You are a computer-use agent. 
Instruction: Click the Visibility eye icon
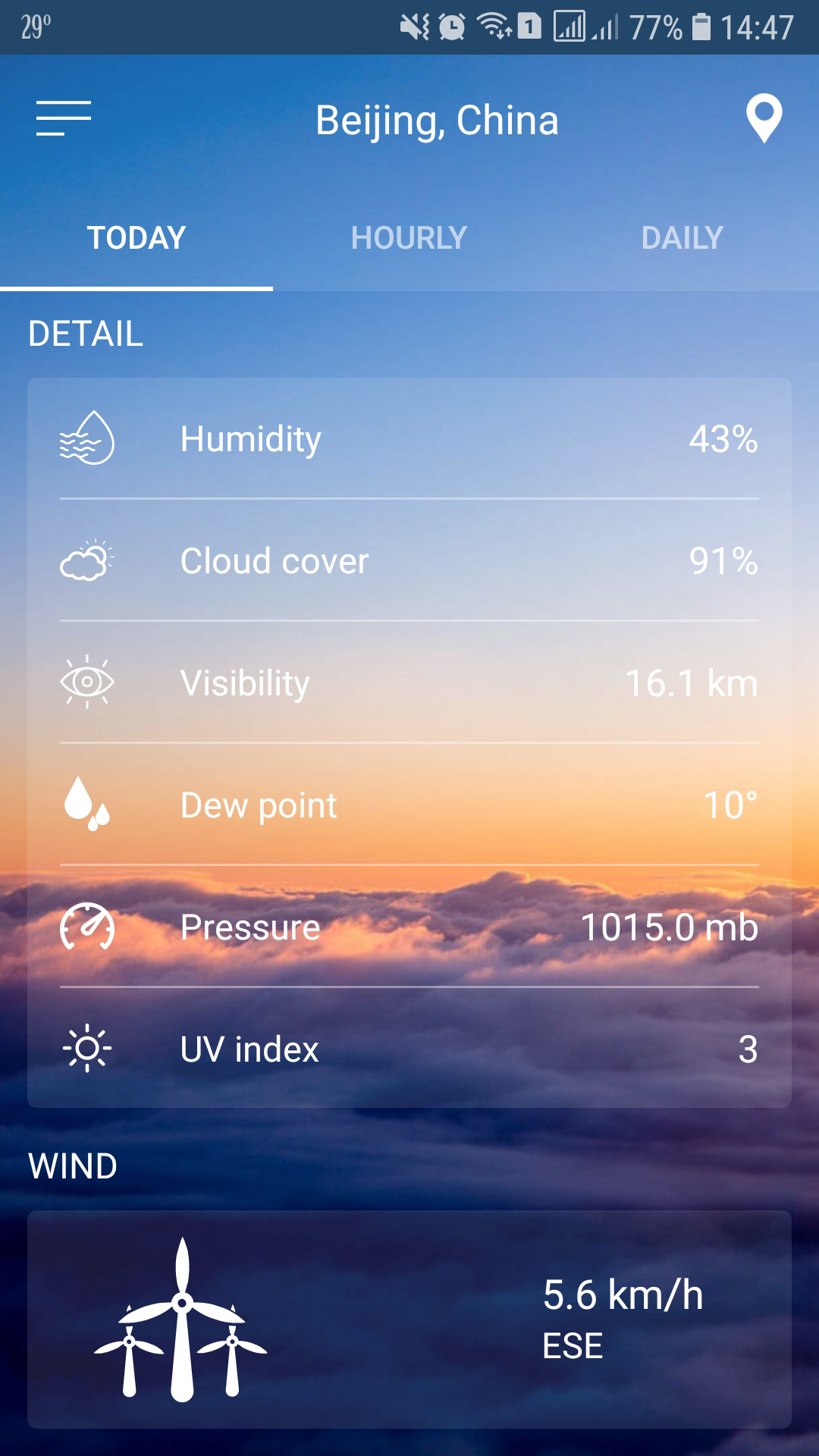pyautogui.click(x=86, y=683)
